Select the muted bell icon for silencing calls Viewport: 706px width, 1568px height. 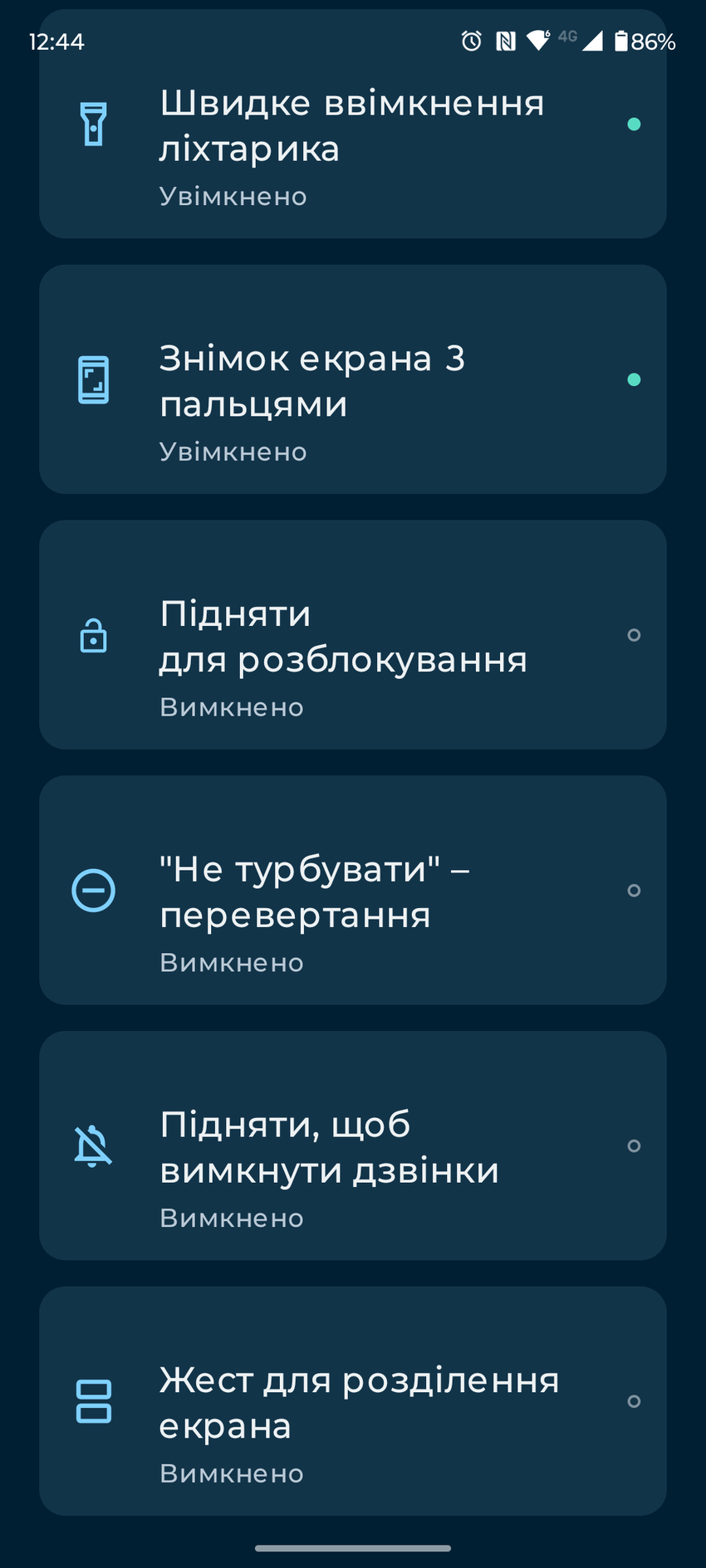(x=92, y=1145)
